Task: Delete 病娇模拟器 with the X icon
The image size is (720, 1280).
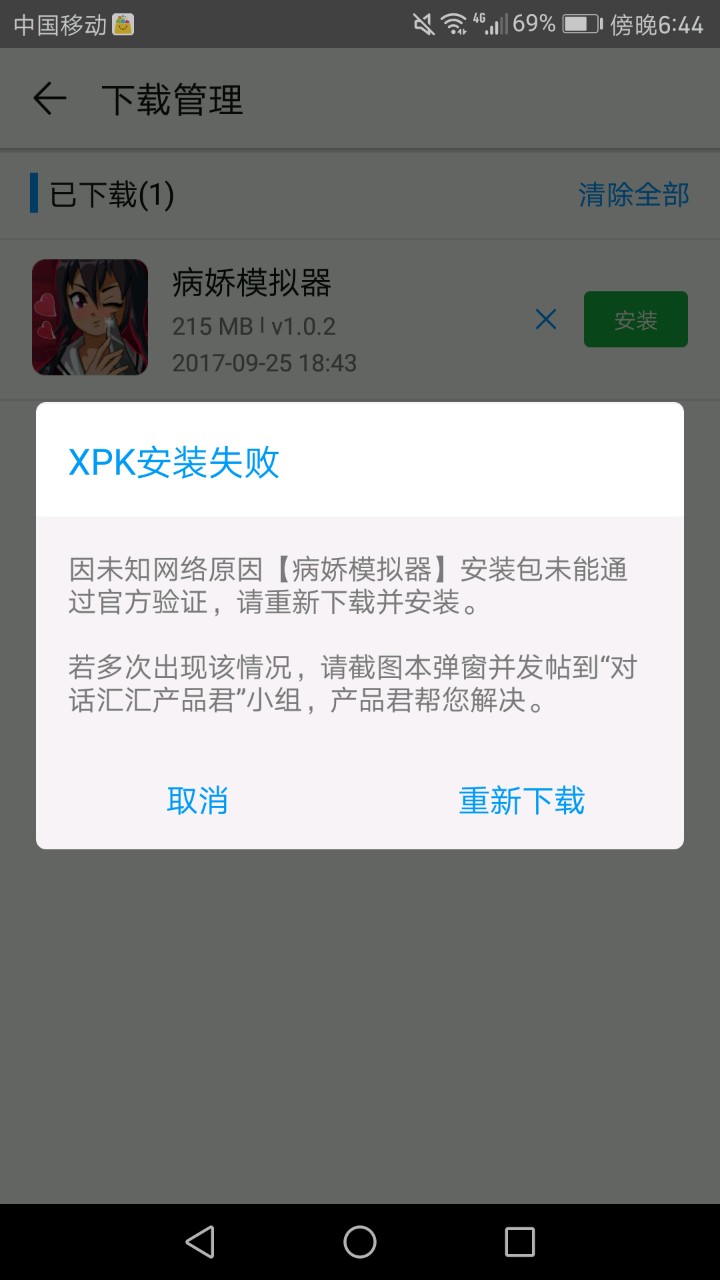Action: pyautogui.click(x=546, y=319)
